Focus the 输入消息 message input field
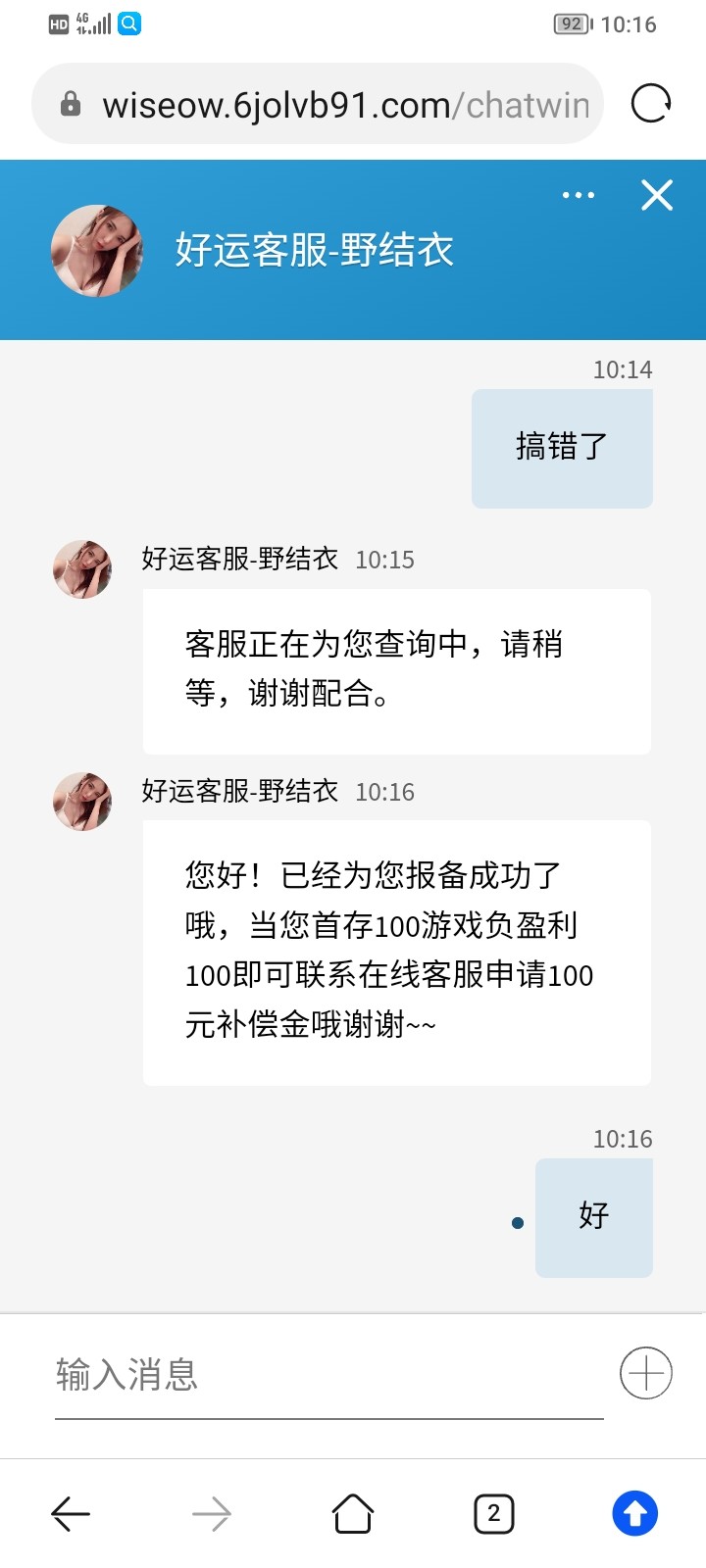 click(328, 1374)
